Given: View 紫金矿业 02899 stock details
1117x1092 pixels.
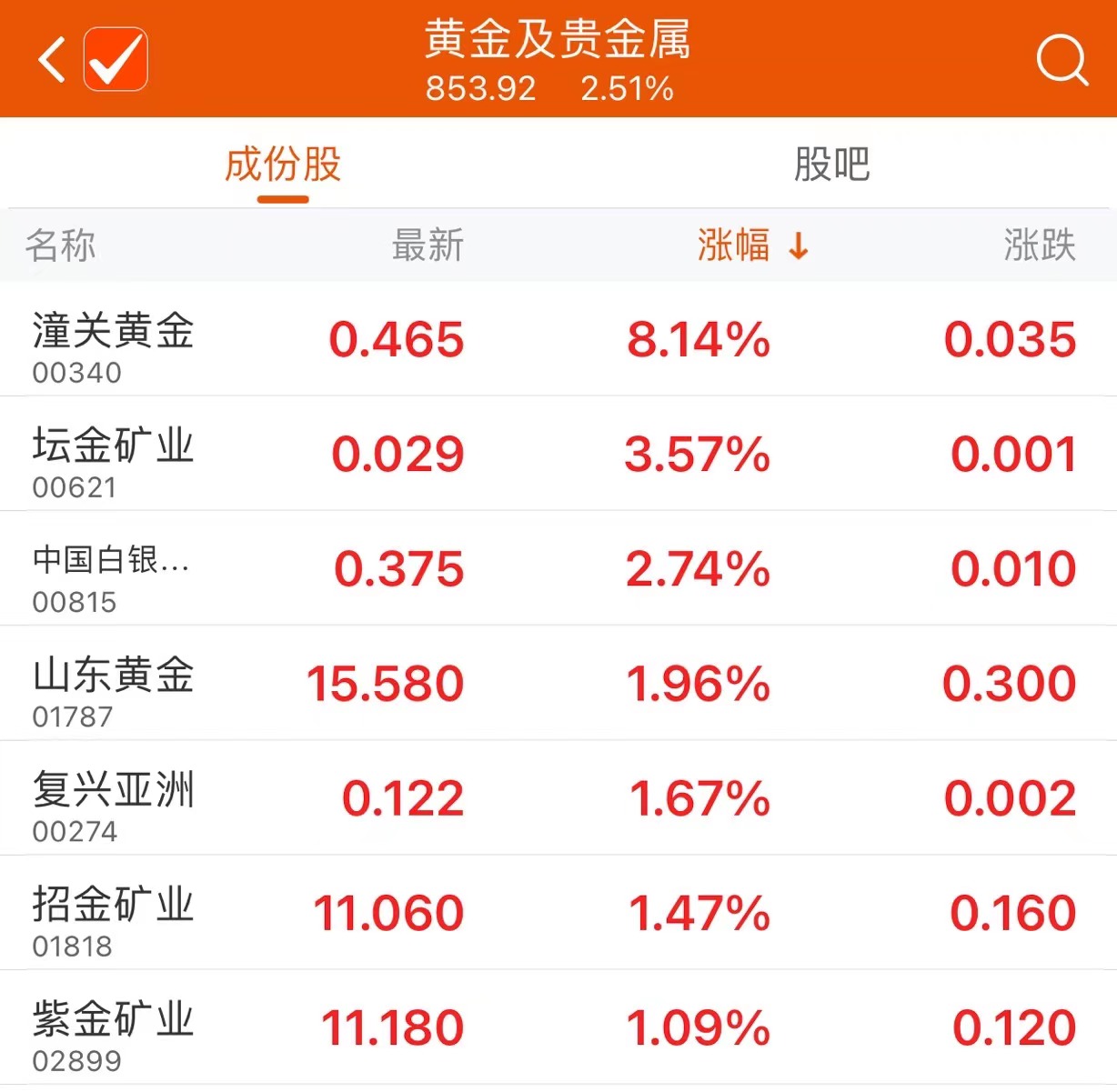Looking at the screenshot, I should (x=113, y=1027).
